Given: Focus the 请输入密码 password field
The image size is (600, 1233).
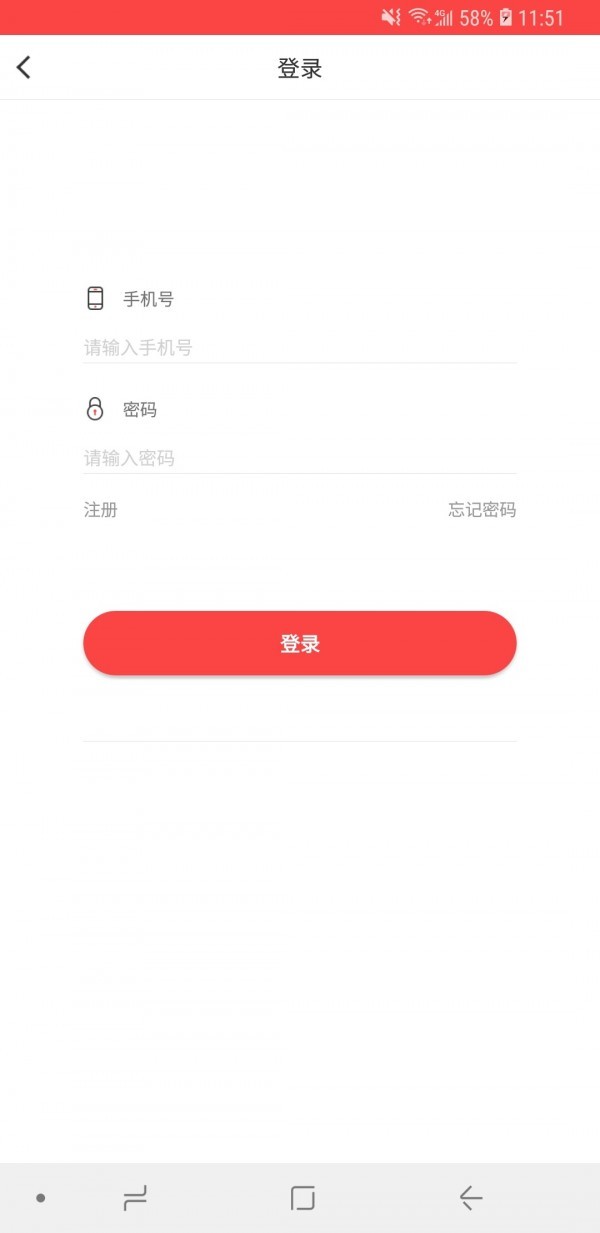Looking at the screenshot, I should pyautogui.click(x=299, y=458).
